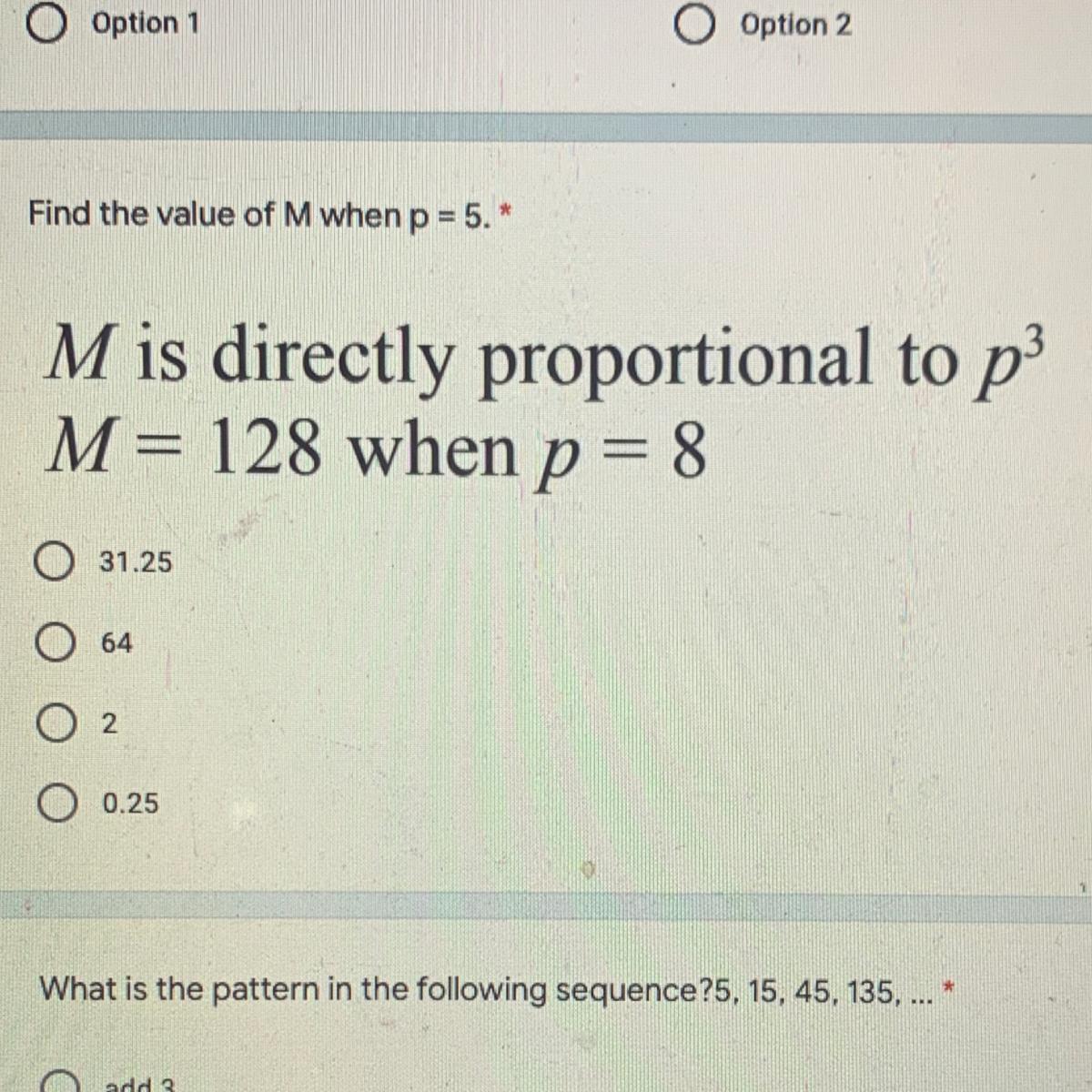This screenshot has width=1092, height=1092.
Task: Select the Option 2 radio button
Action: point(693,25)
